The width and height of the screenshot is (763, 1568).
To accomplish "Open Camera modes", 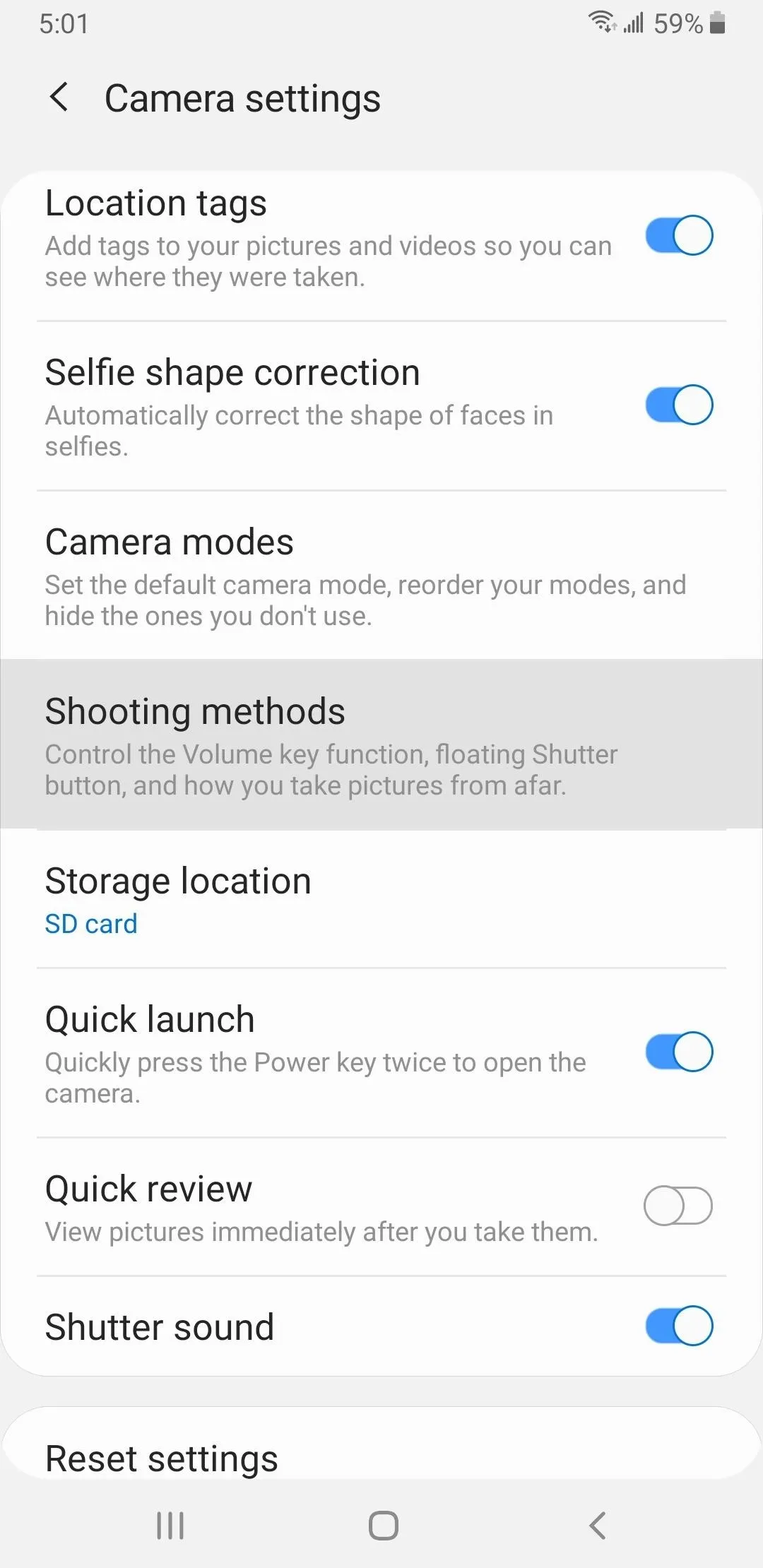I will tap(381, 576).
